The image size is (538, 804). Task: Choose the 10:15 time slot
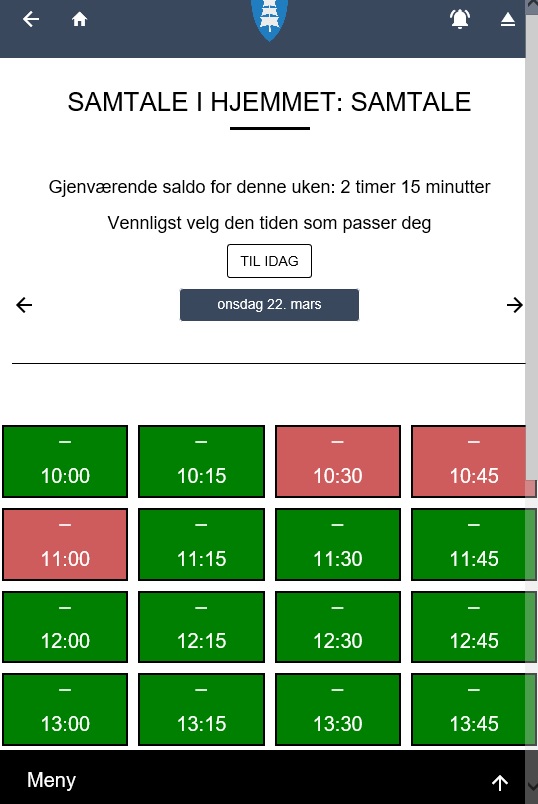point(202,461)
